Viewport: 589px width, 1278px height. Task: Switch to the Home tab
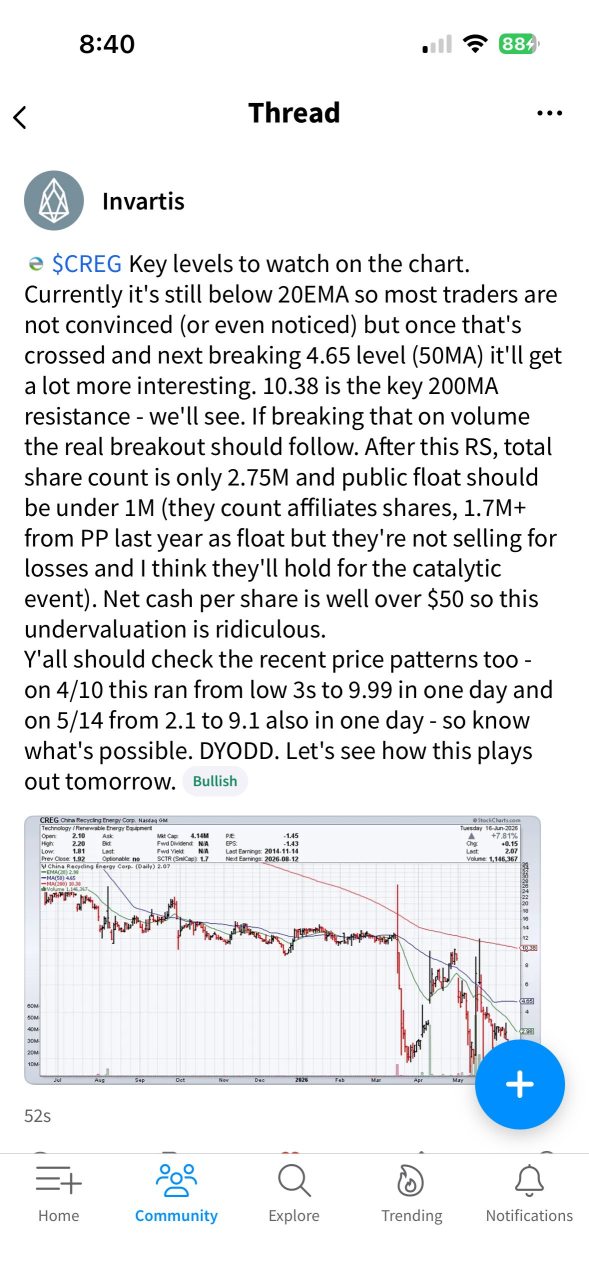[58, 1195]
